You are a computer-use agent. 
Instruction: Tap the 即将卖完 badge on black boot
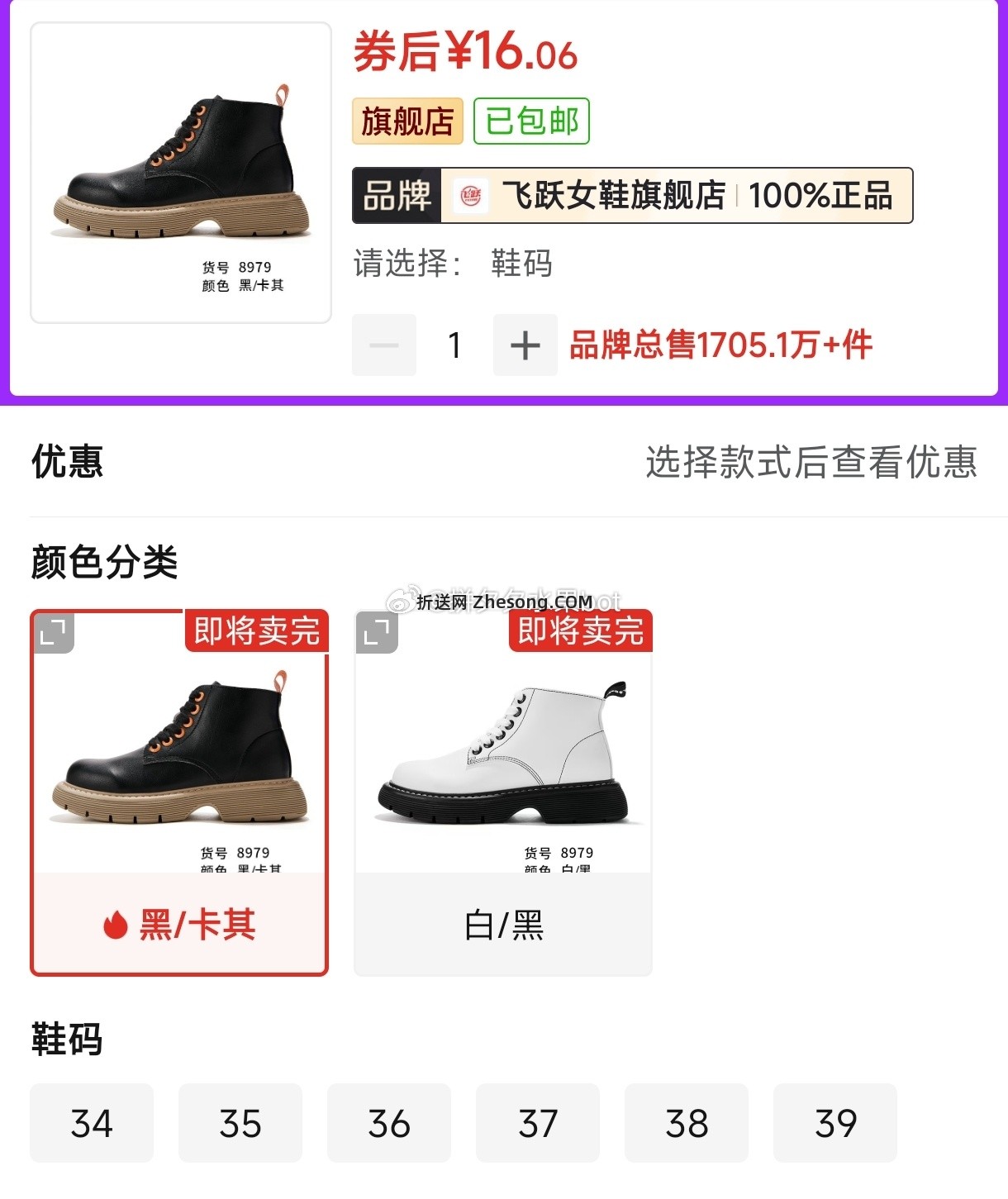click(x=258, y=632)
